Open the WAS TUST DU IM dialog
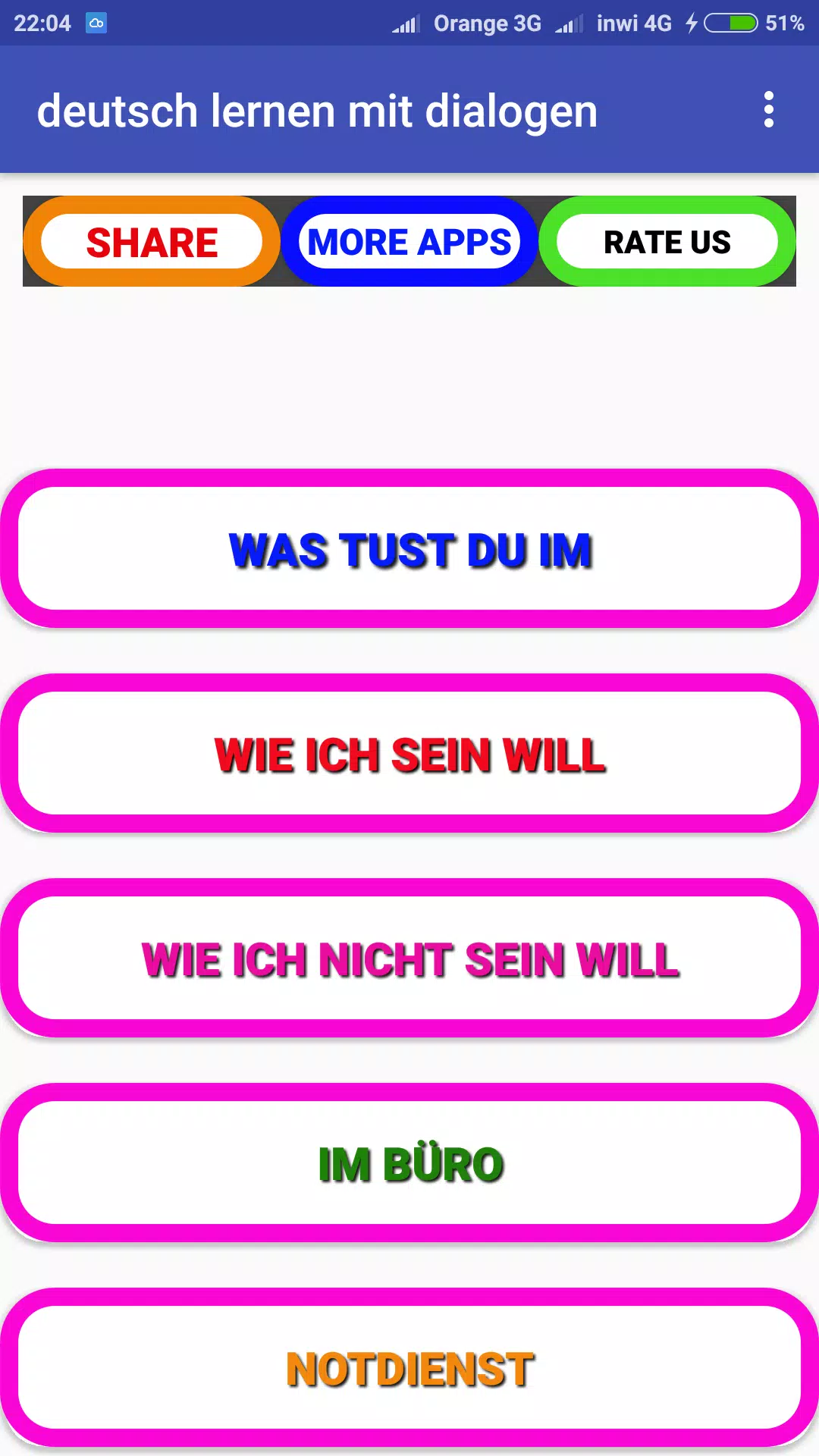819x1456 pixels. (x=409, y=549)
